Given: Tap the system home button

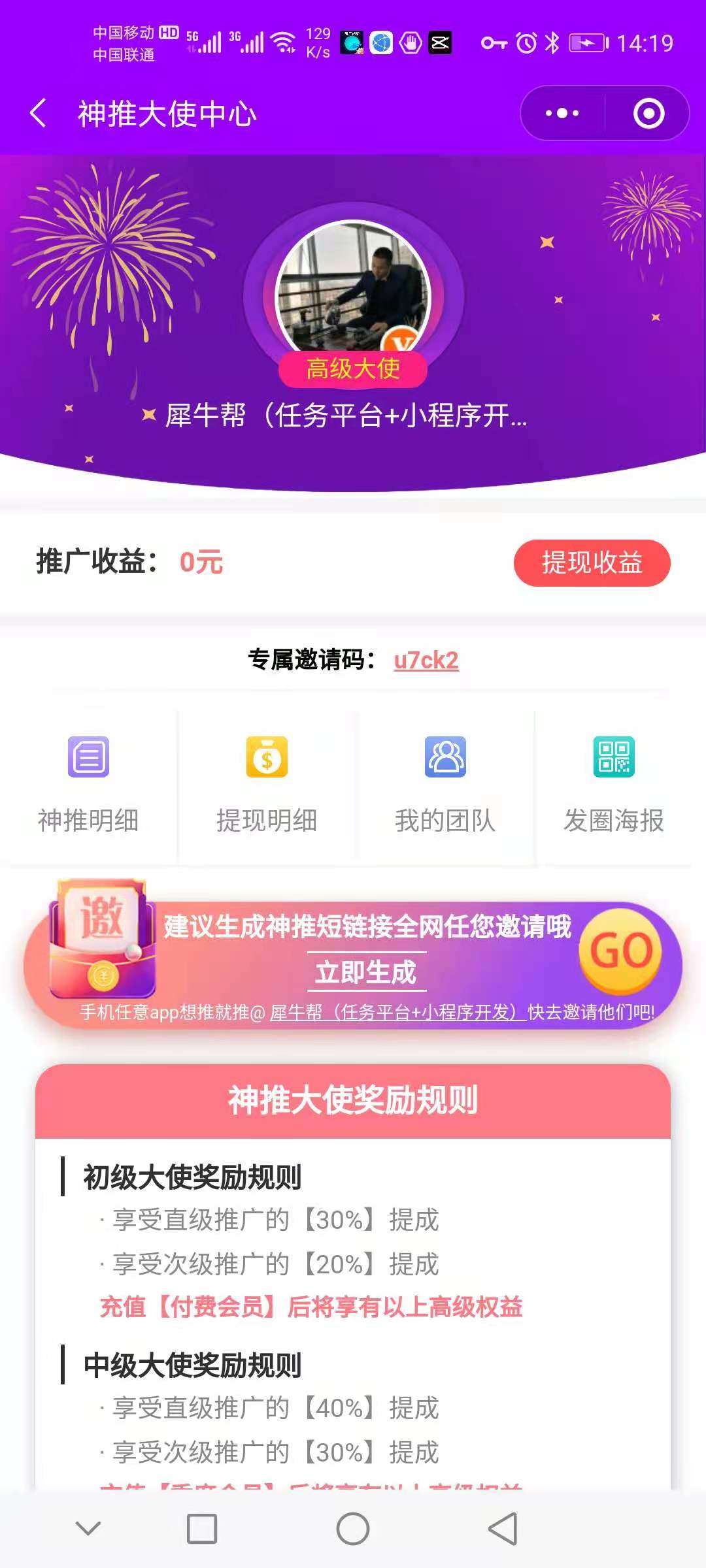Looking at the screenshot, I should coord(353,1529).
